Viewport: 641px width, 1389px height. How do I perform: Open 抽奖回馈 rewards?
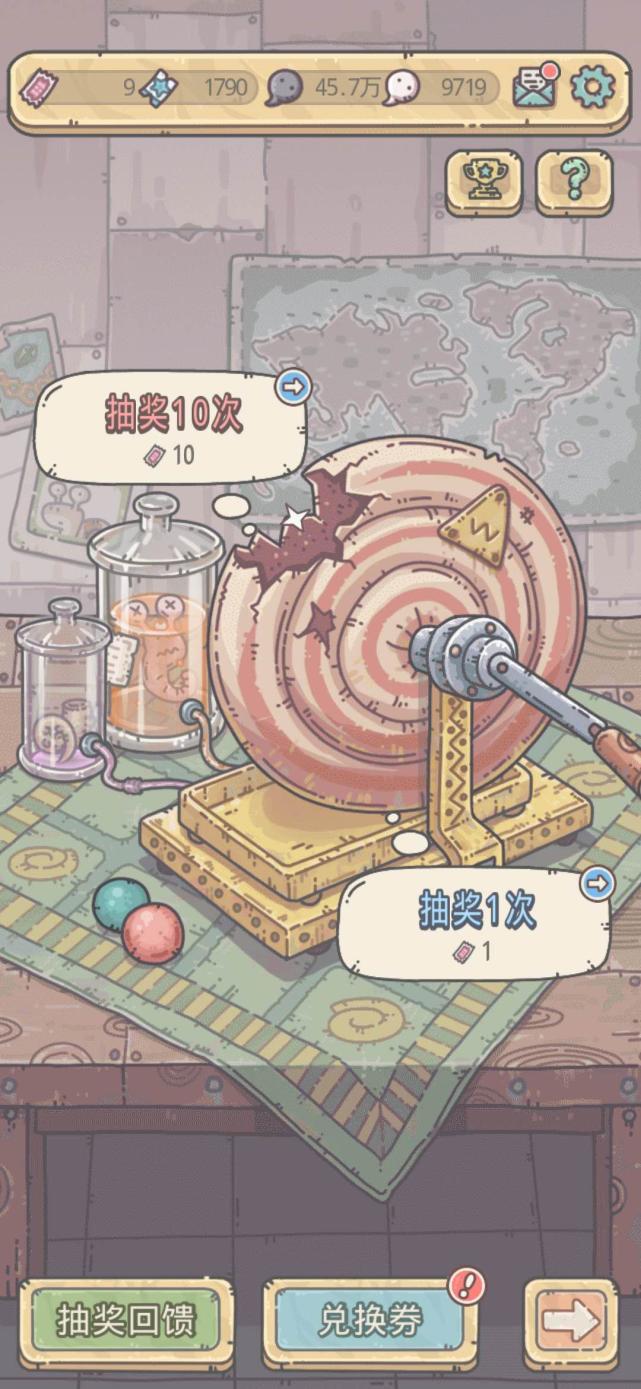point(126,1321)
